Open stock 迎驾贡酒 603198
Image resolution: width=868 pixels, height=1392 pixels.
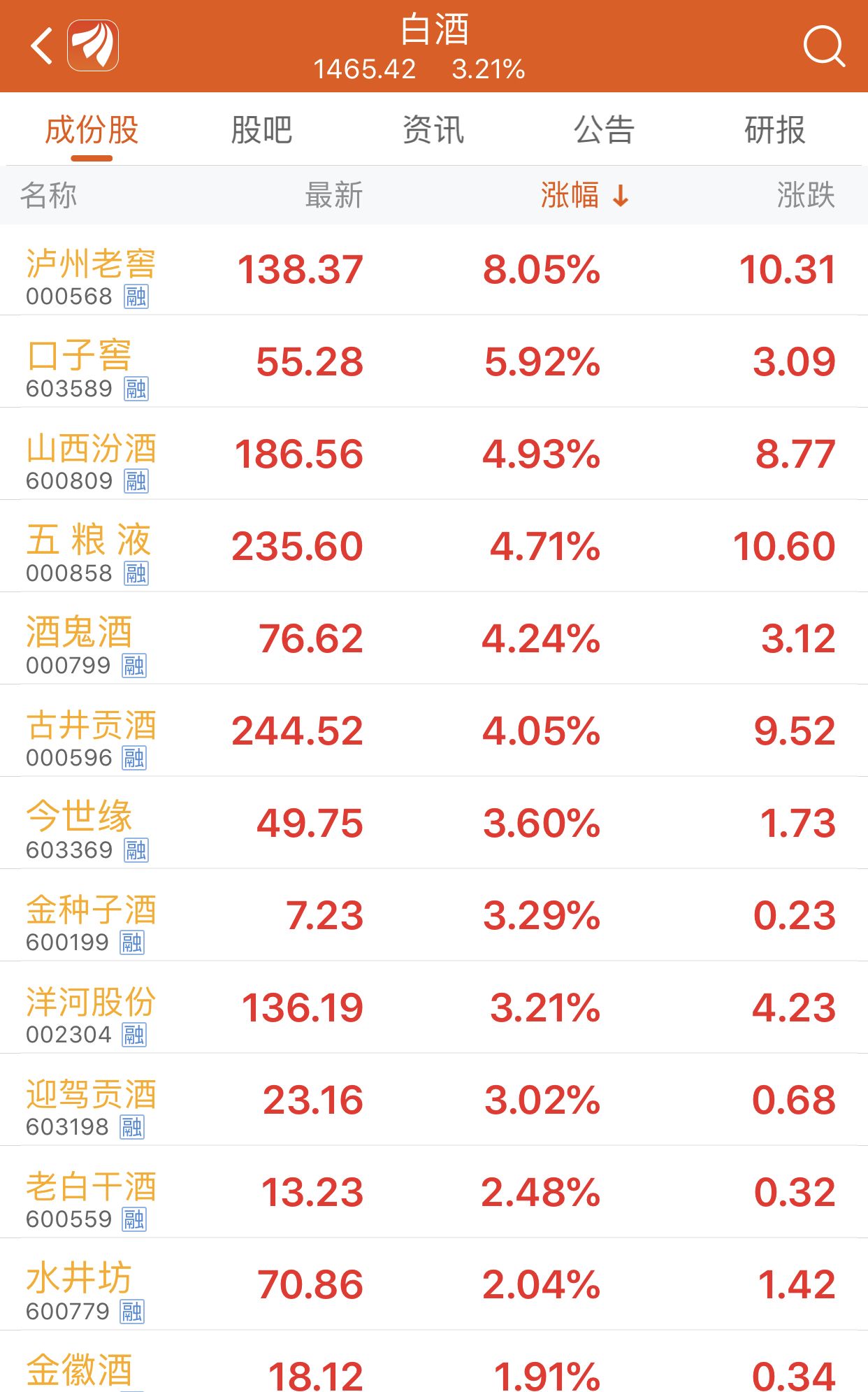pos(434,1100)
